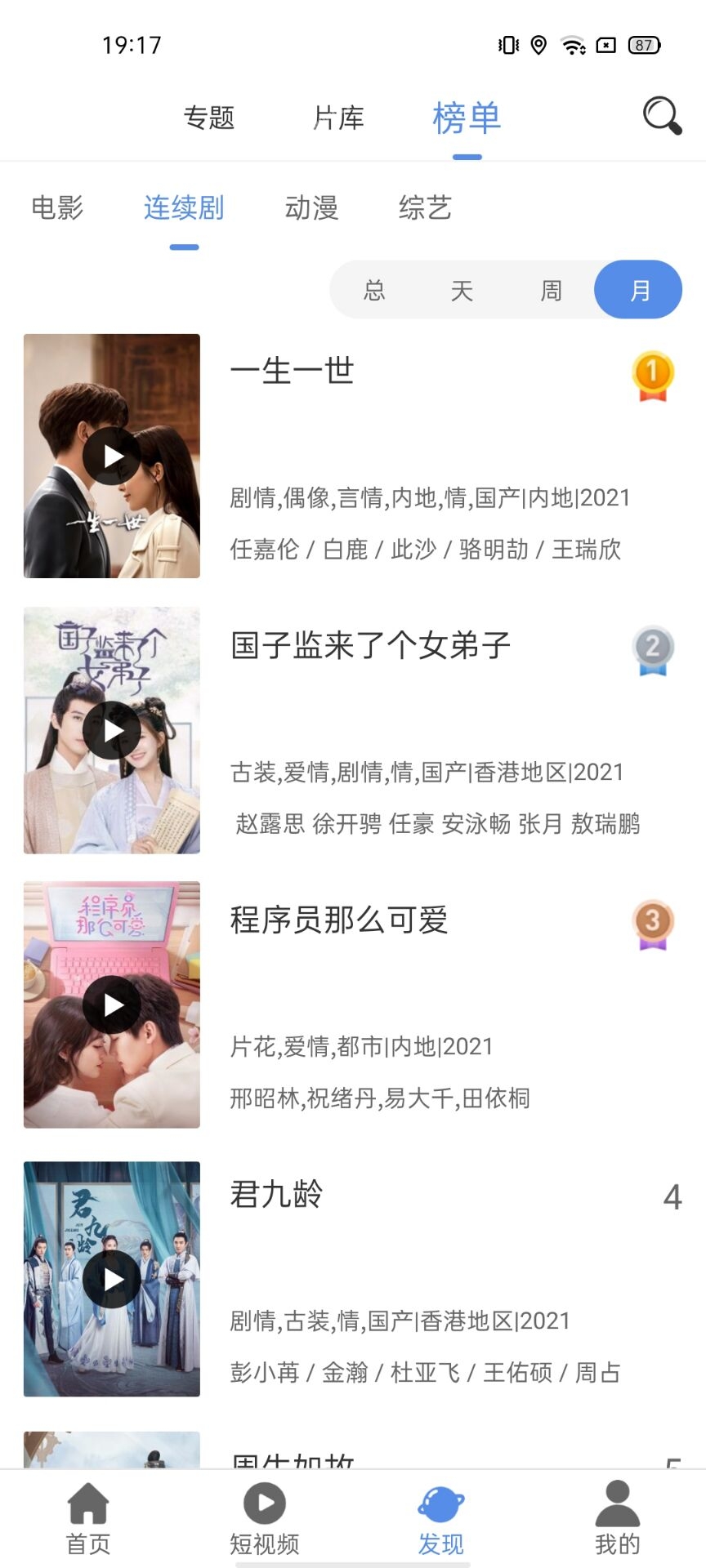Choose the 周 weekly ranking segment
Image resolution: width=706 pixels, height=1568 pixels.
coord(552,290)
